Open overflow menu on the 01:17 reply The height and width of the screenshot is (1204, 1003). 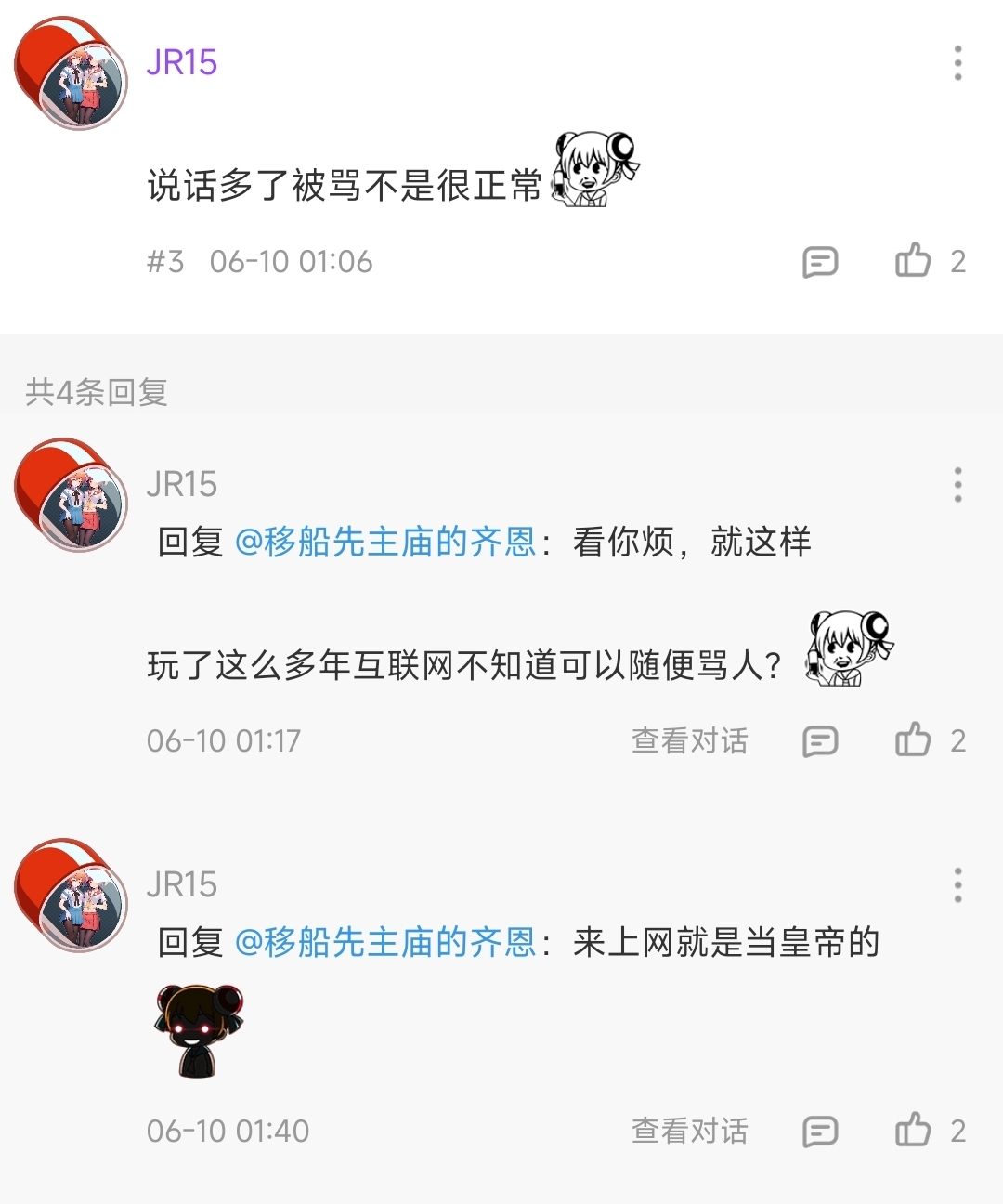(957, 485)
